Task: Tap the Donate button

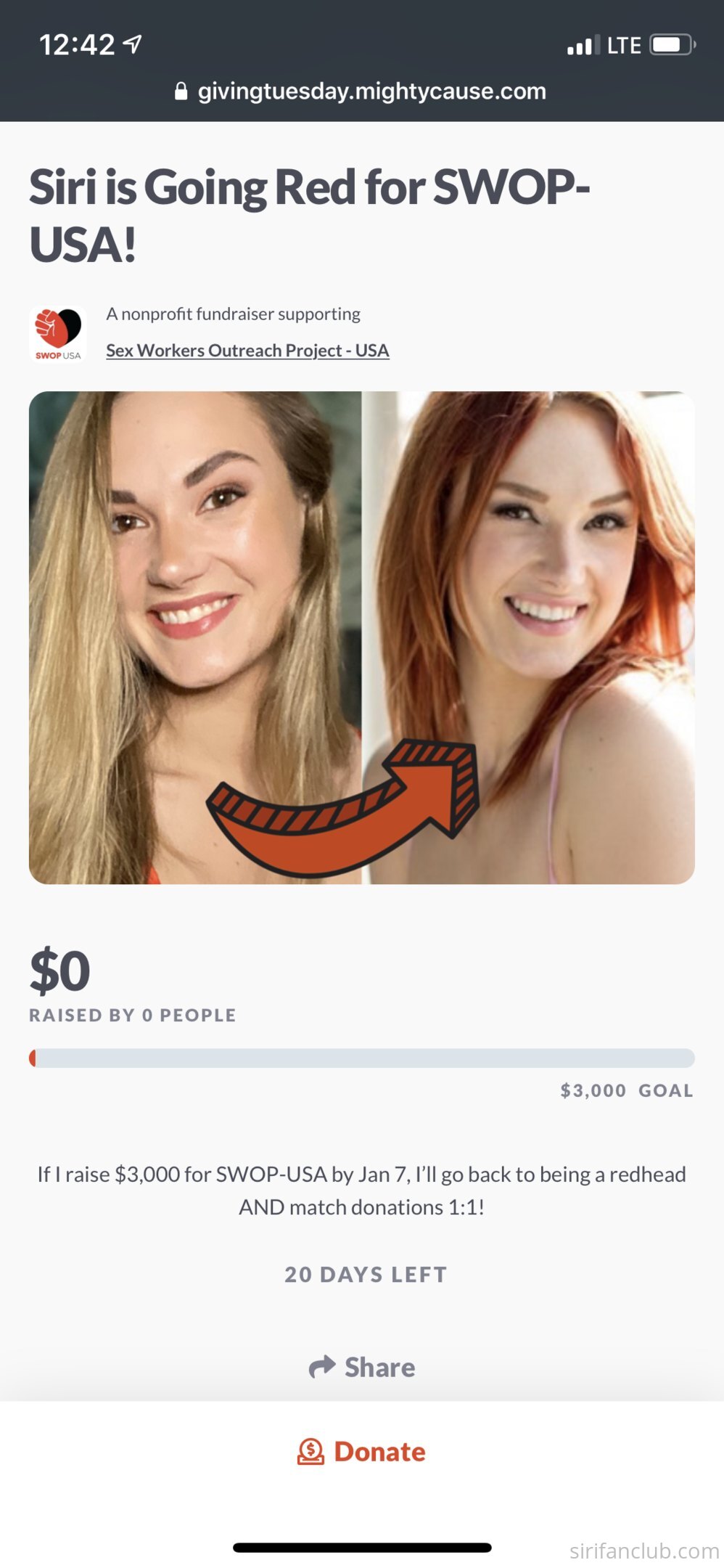Action: pyautogui.click(x=362, y=1451)
